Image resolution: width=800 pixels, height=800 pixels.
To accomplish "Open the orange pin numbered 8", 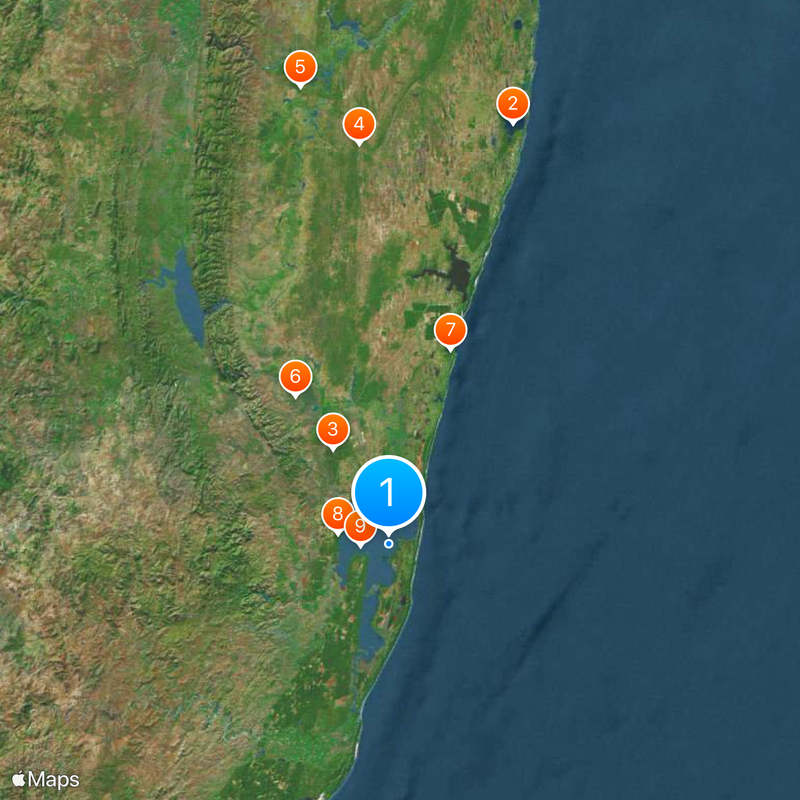I will click(x=336, y=515).
